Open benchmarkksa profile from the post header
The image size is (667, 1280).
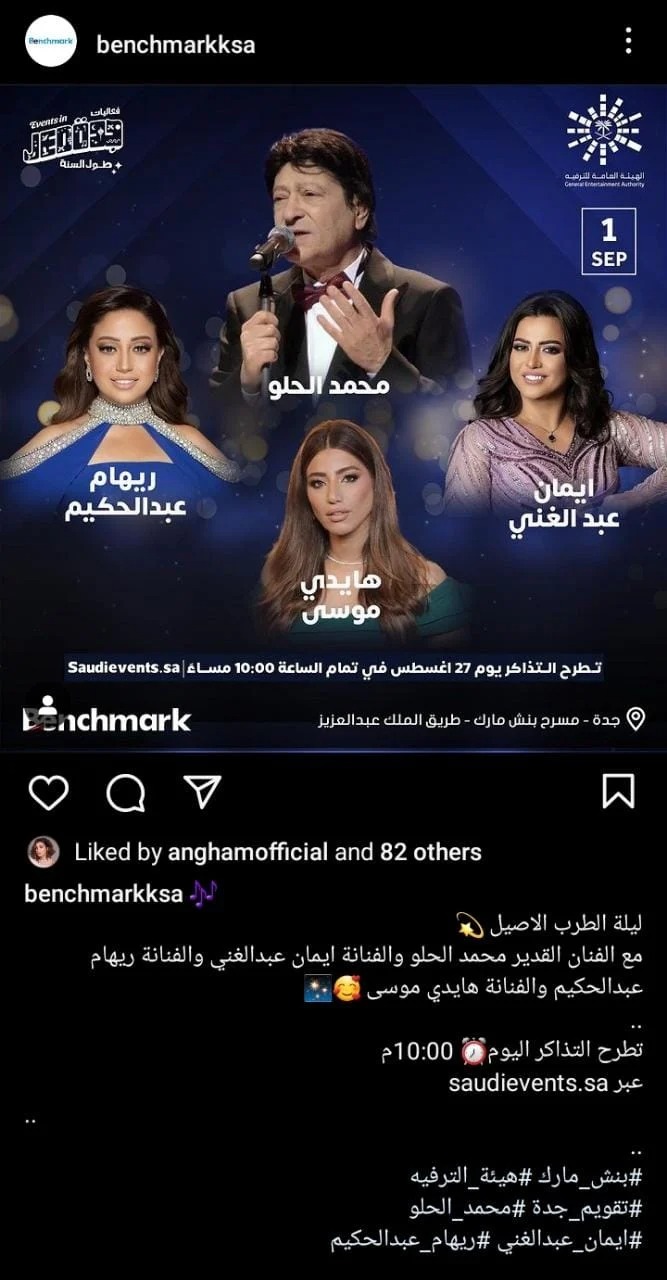[174, 44]
